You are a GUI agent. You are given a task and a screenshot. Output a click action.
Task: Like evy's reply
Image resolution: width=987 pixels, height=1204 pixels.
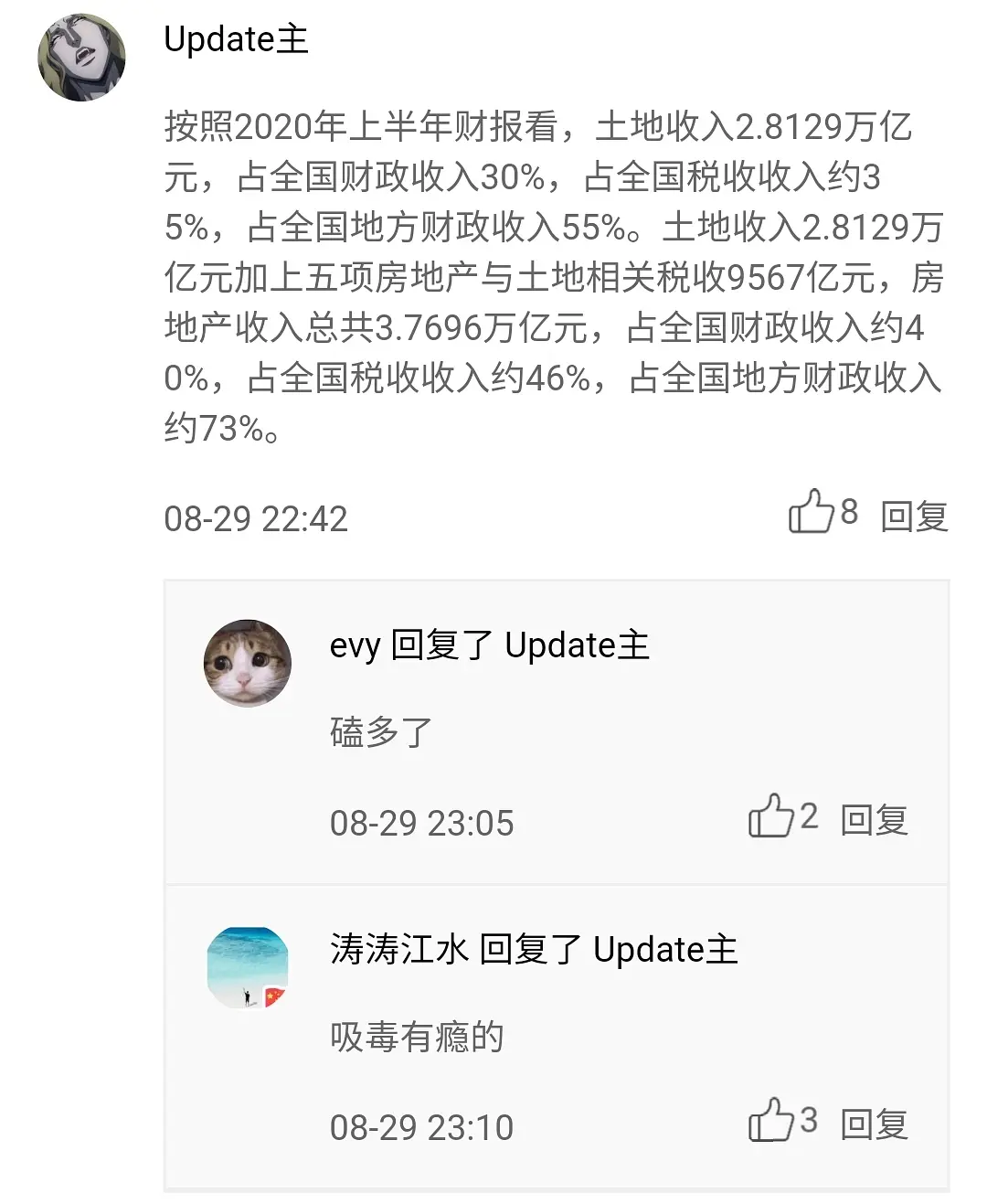point(771,816)
